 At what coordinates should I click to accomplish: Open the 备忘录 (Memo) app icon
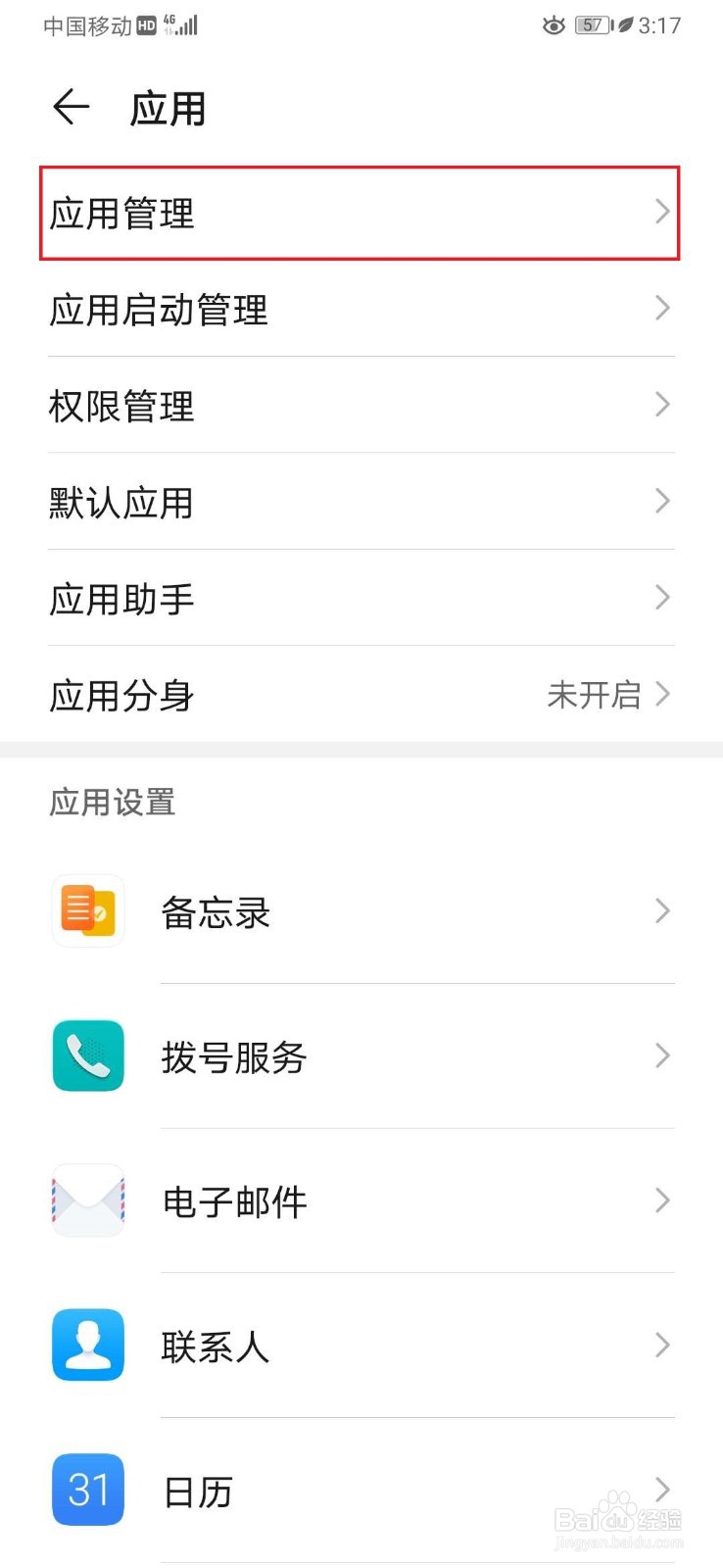[x=87, y=910]
